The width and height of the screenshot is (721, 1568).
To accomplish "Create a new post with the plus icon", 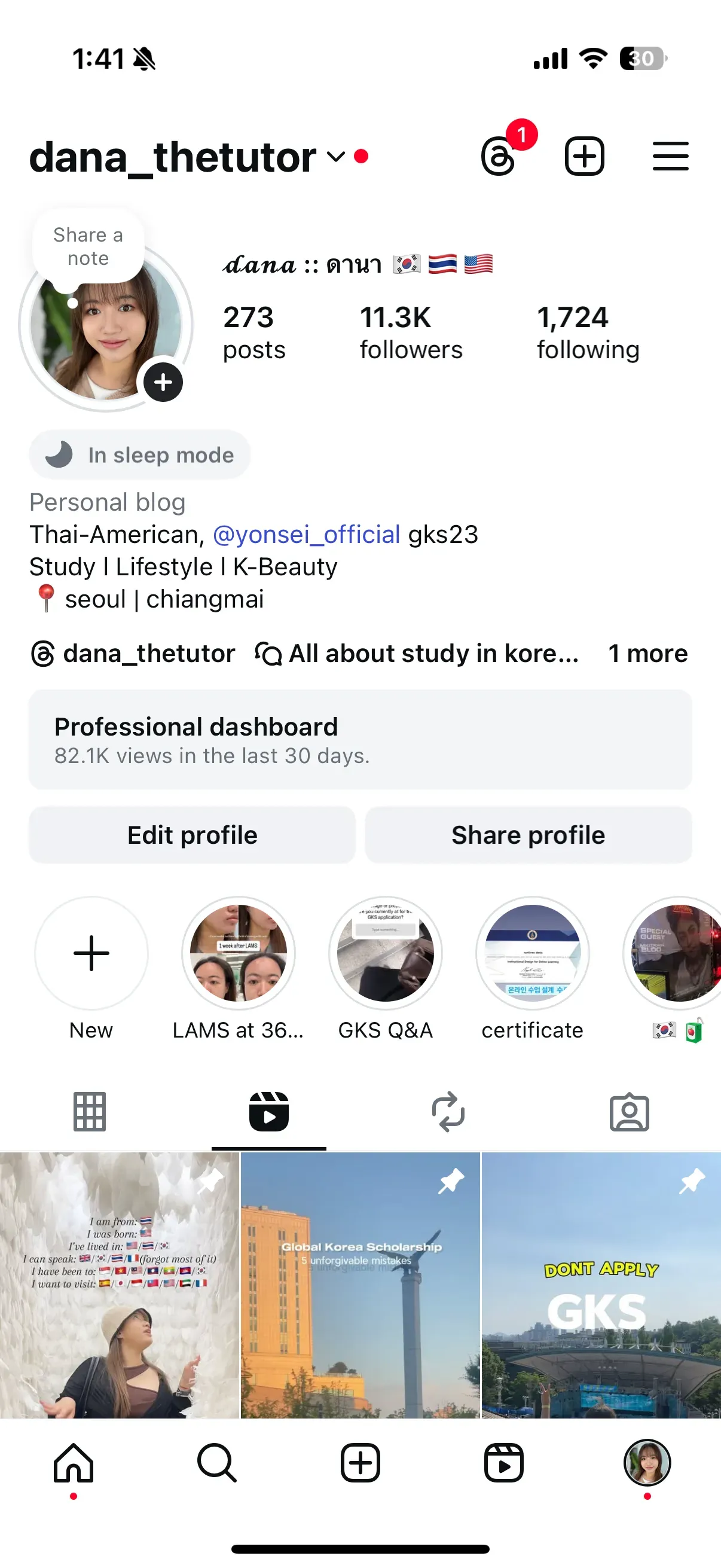I will pyautogui.click(x=584, y=157).
